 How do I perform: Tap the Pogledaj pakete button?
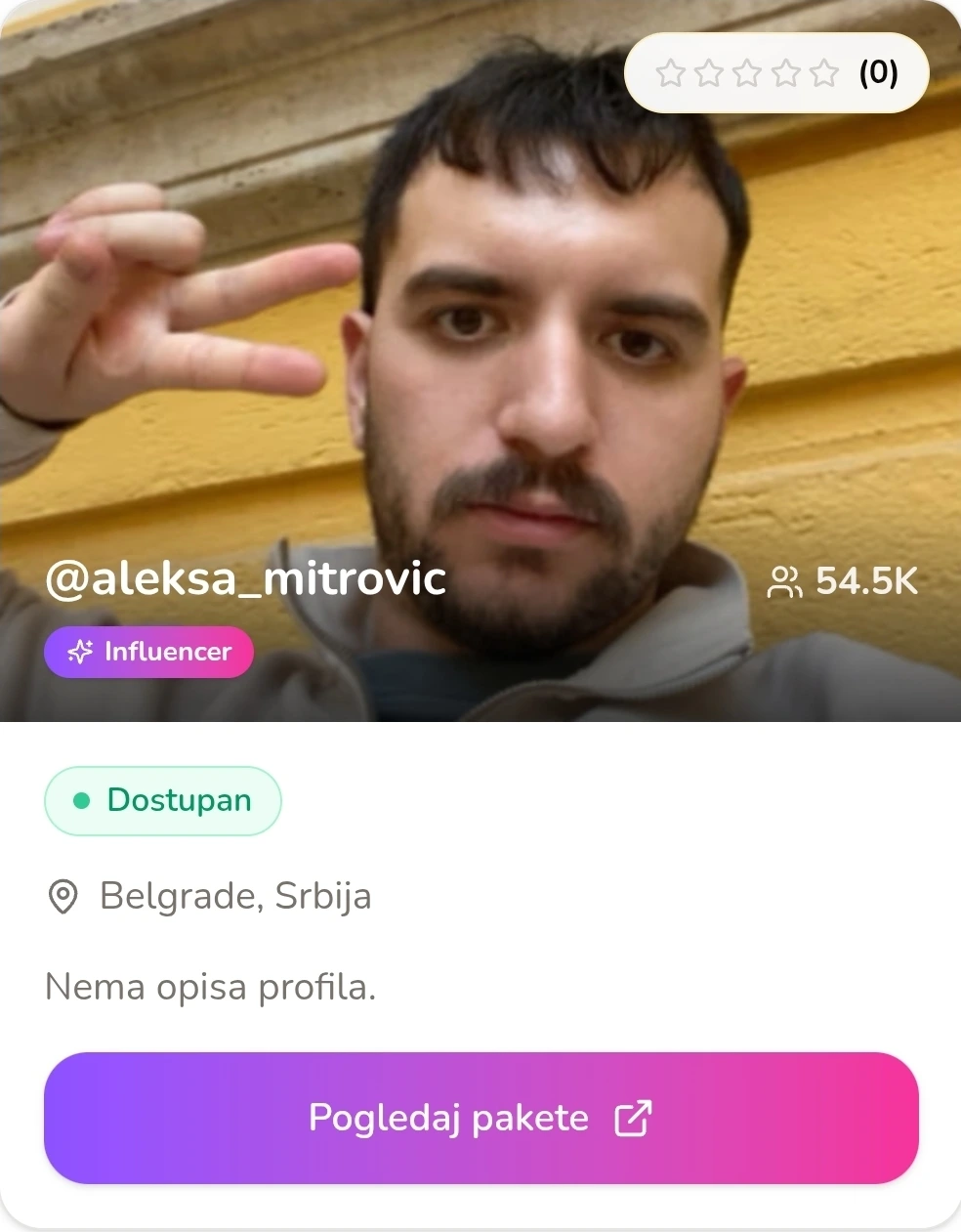480,1118
